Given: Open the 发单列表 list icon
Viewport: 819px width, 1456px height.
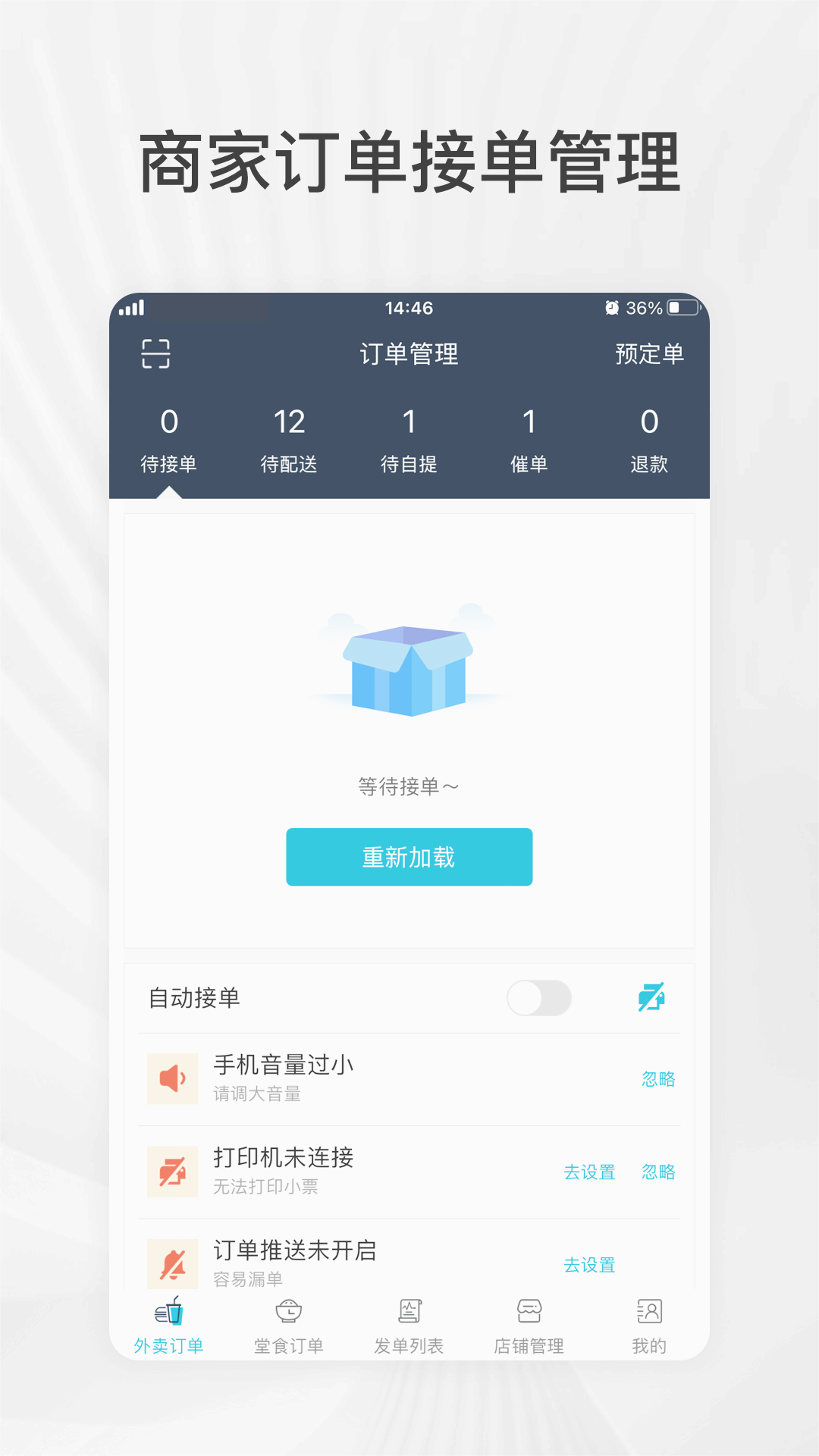Looking at the screenshot, I should click(409, 1310).
